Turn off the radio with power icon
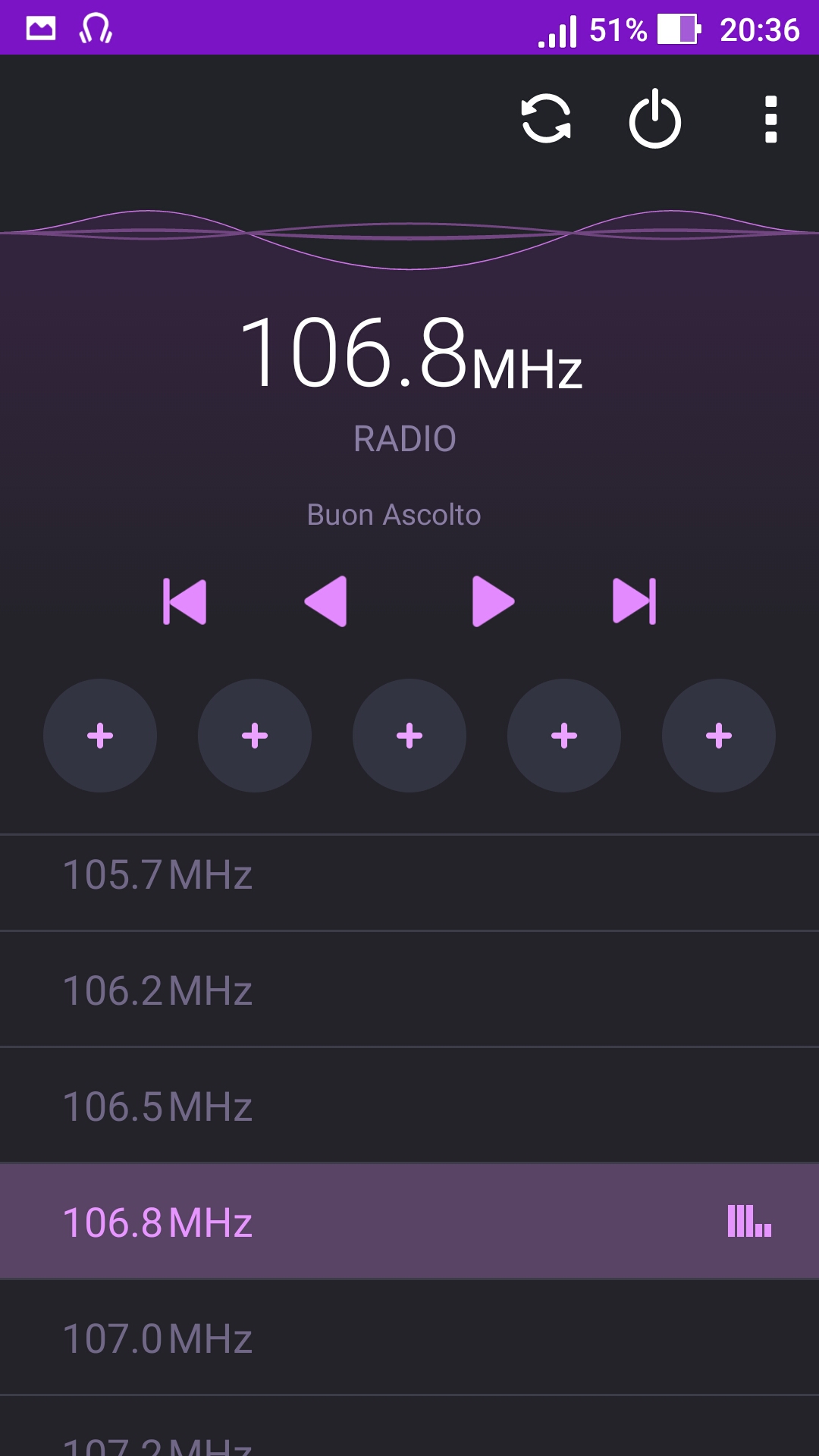Screen dimensions: 819x1456 pyautogui.click(x=655, y=119)
